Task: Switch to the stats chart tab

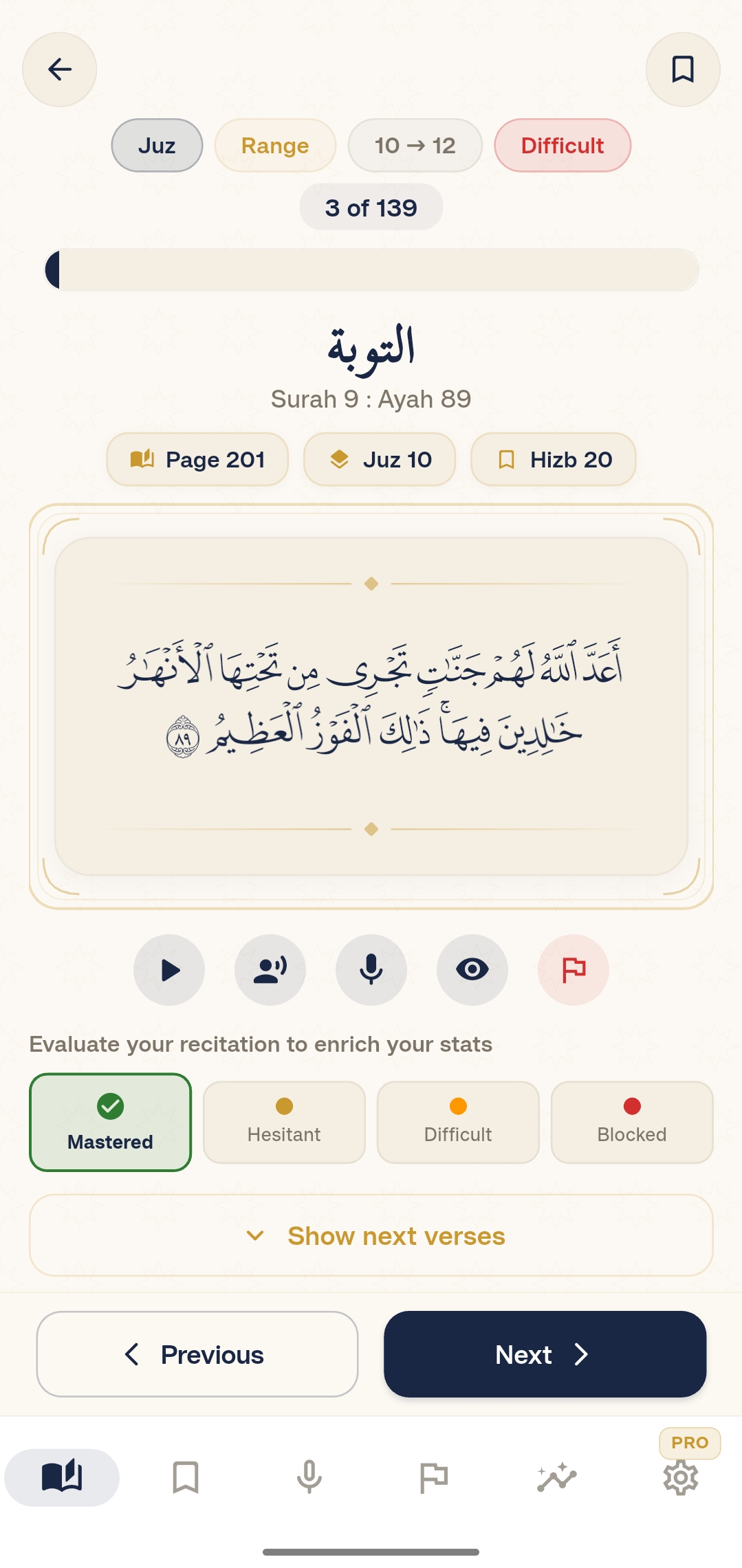Action: click(x=557, y=1477)
